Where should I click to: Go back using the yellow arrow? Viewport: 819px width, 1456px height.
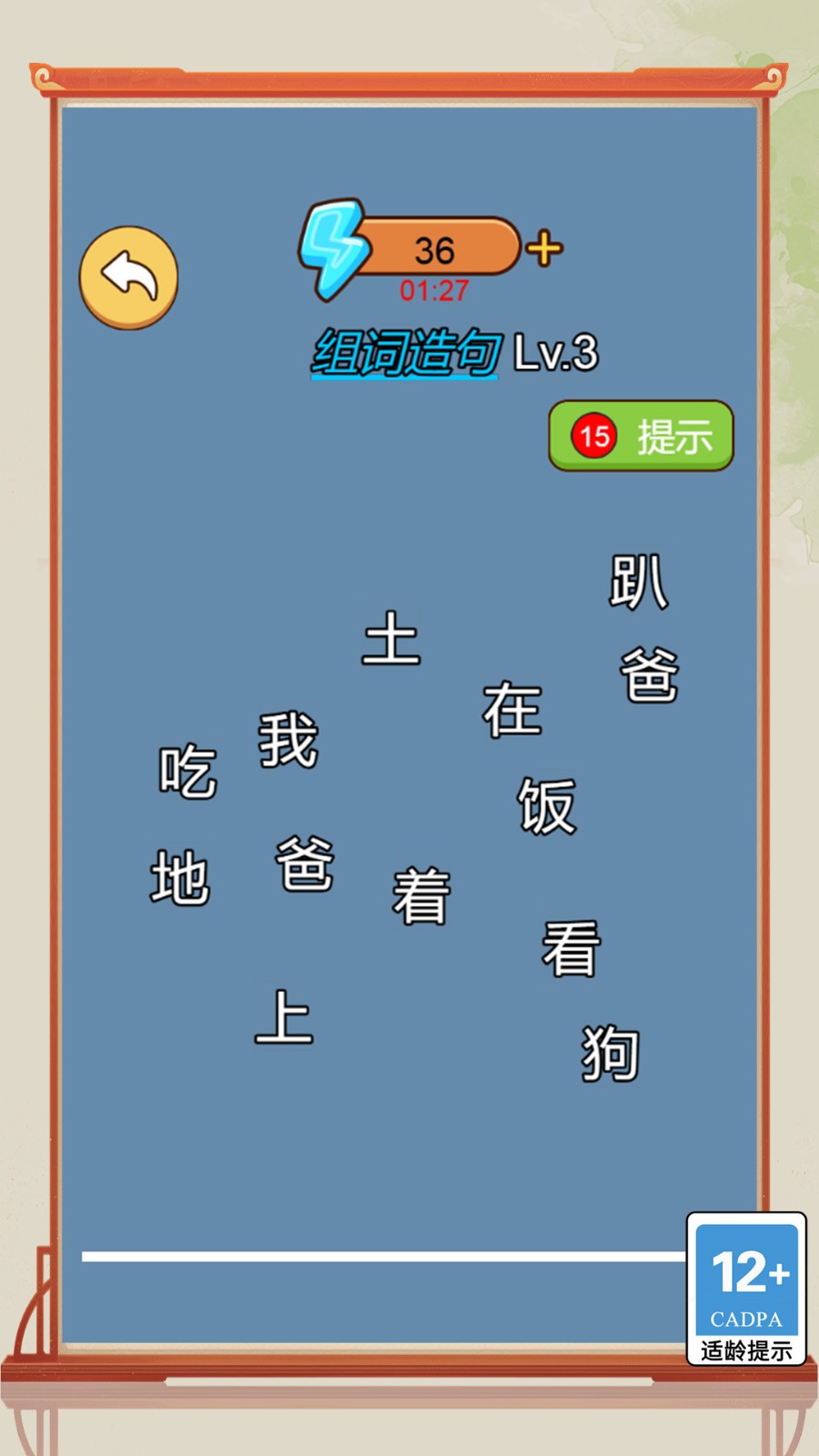click(x=128, y=277)
